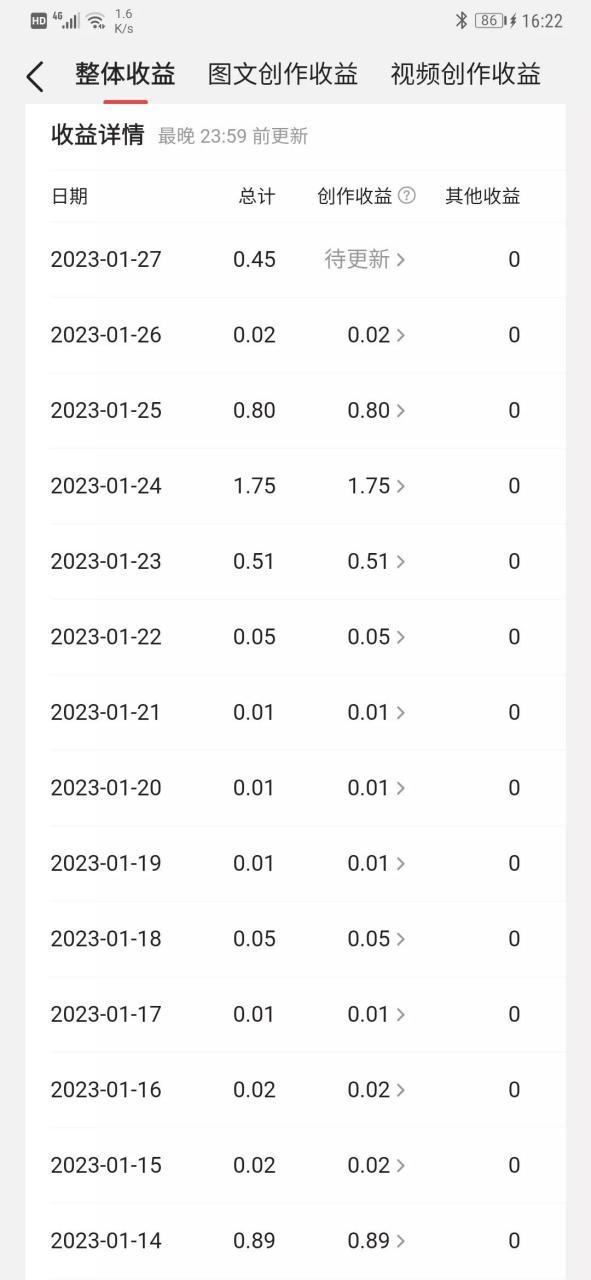The height and width of the screenshot is (1280, 591).
Task: Switch to the 视频创作收益 tab
Action: pyautogui.click(x=466, y=74)
